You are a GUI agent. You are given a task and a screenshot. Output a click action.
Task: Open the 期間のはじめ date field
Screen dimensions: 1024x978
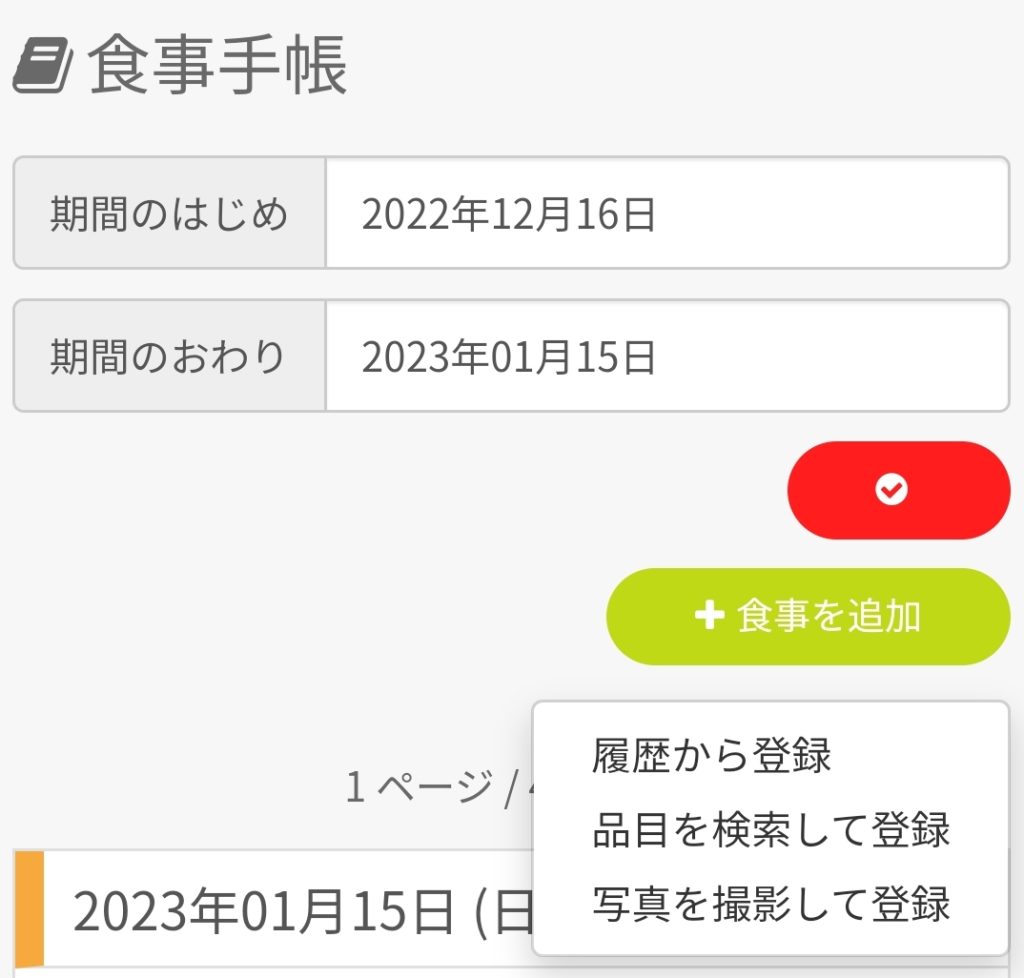click(x=666, y=214)
